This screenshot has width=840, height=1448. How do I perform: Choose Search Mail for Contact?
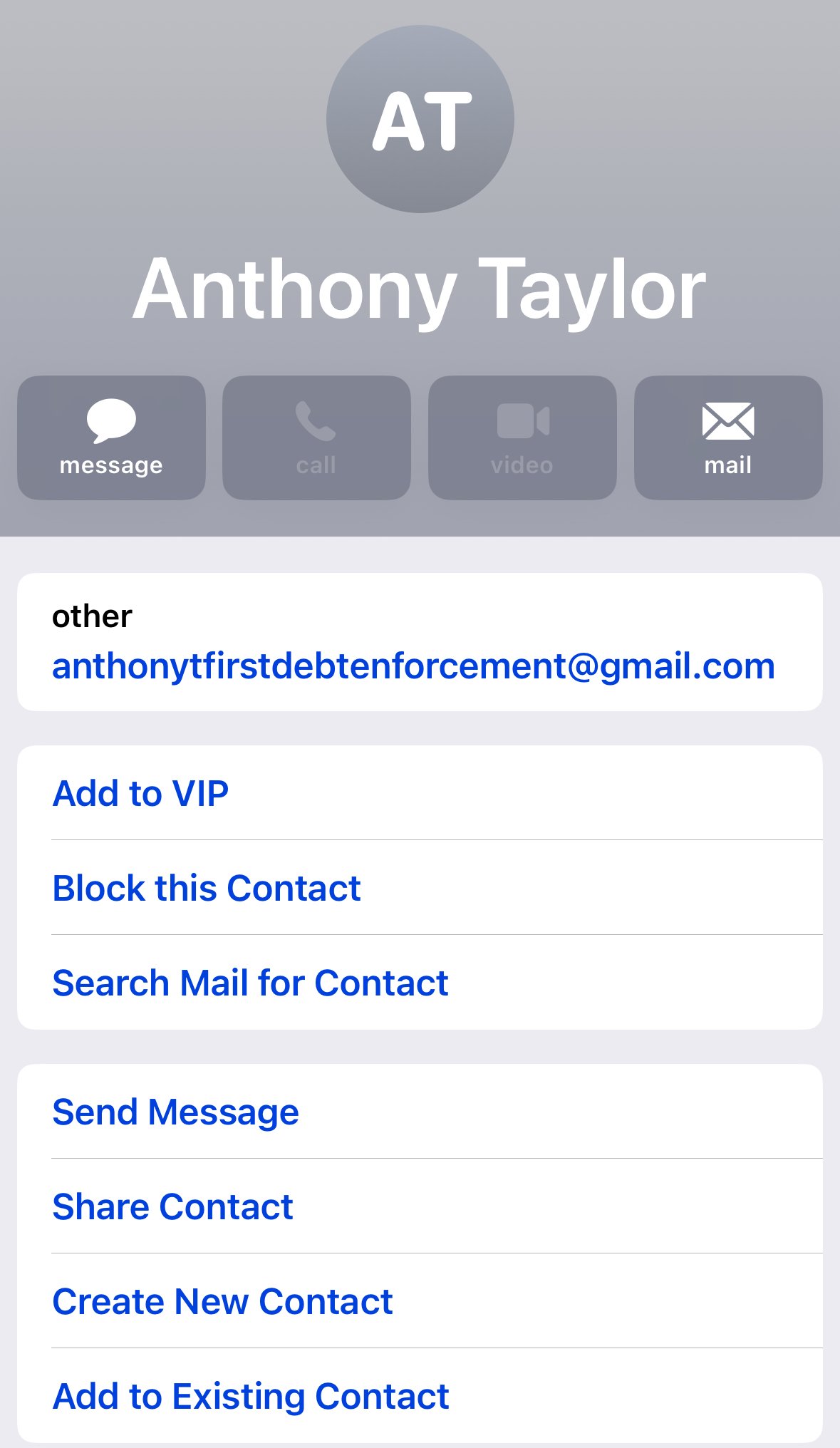[420, 983]
